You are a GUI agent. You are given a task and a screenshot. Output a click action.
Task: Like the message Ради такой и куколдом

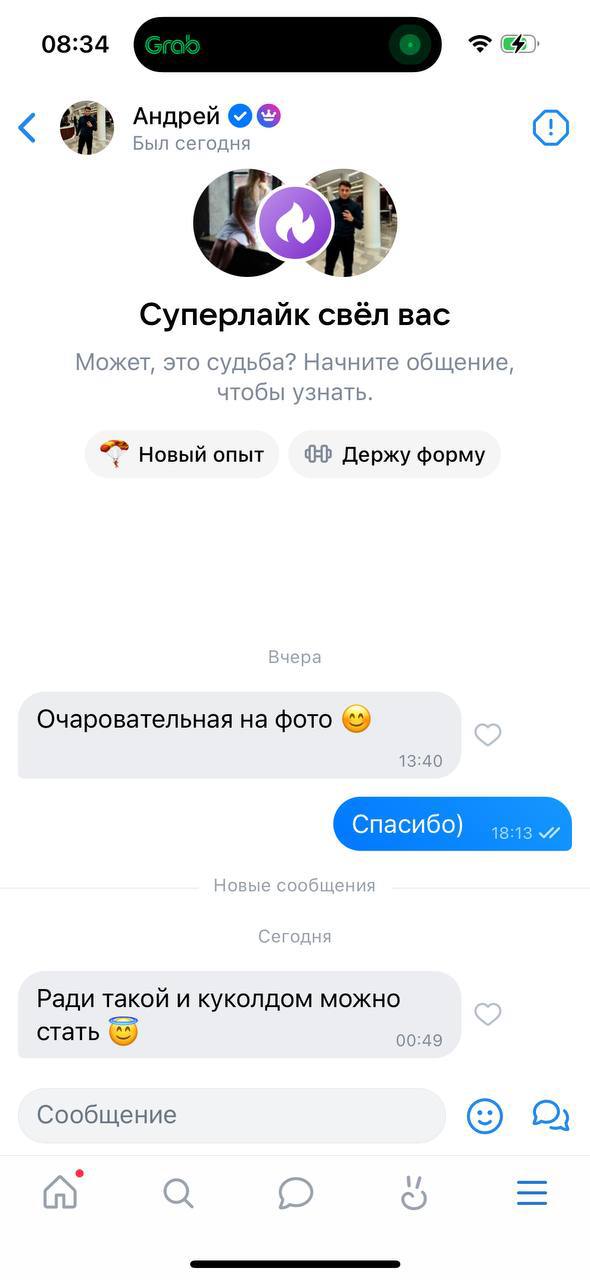click(x=487, y=1014)
